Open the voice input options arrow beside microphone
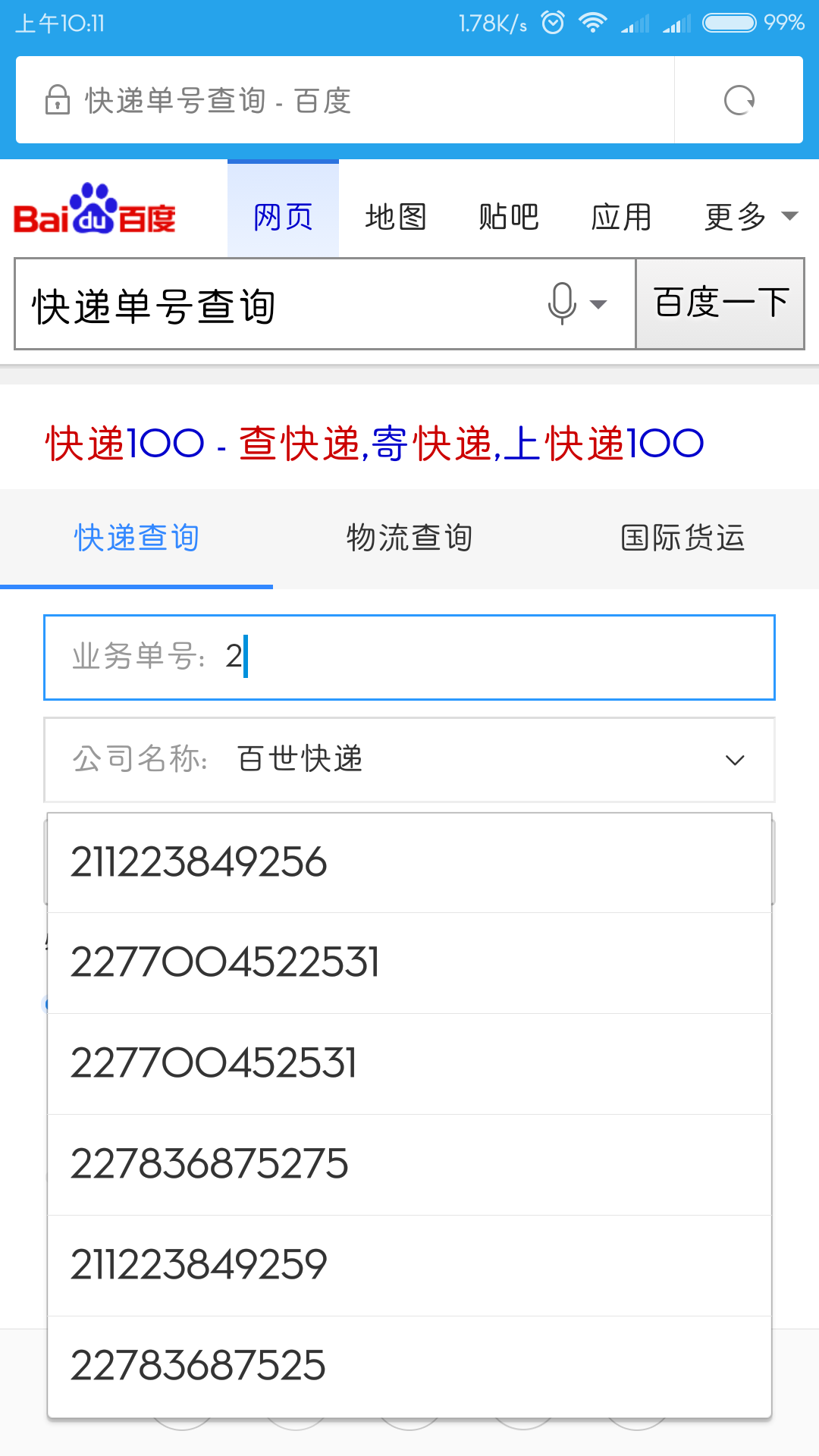The image size is (819, 1456). click(x=600, y=304)
